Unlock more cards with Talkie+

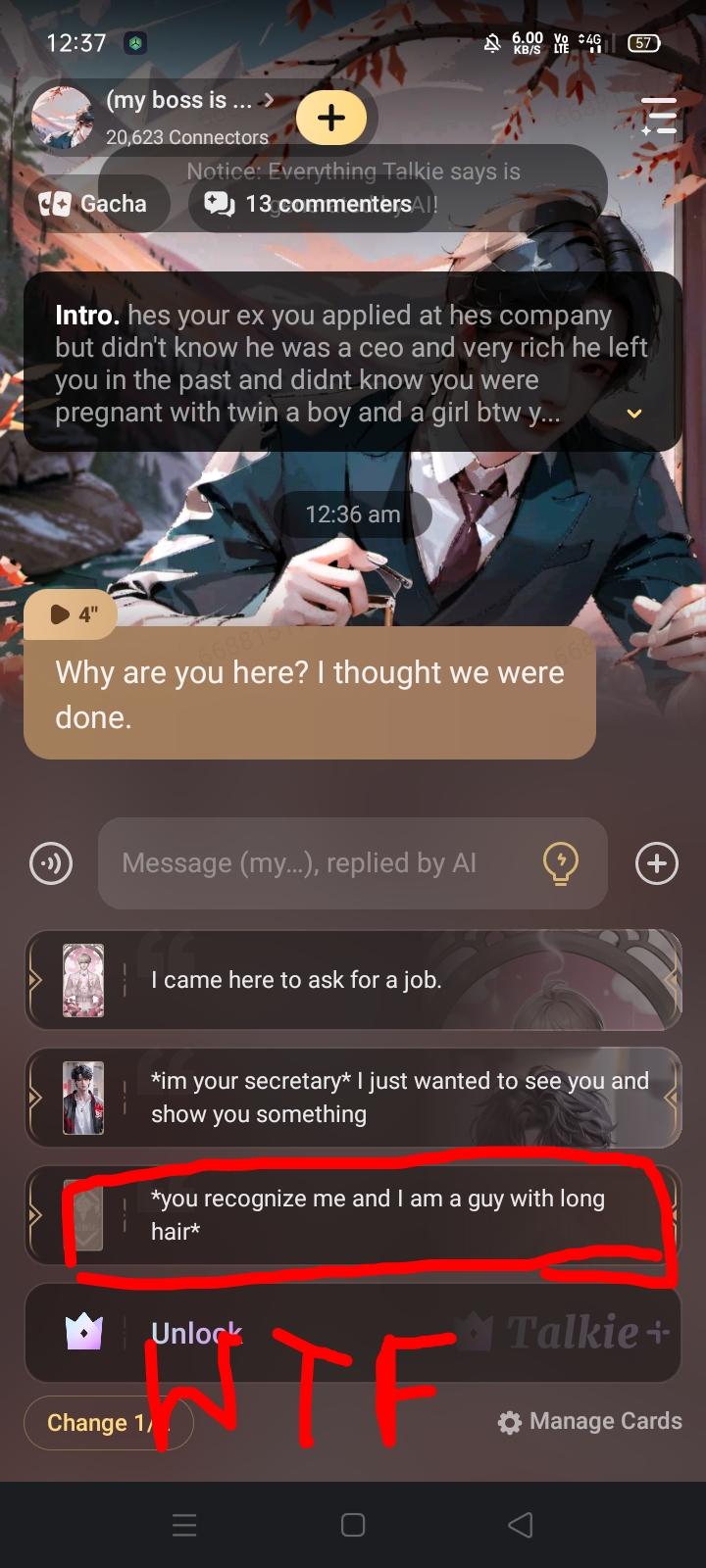click(353, 1333)
